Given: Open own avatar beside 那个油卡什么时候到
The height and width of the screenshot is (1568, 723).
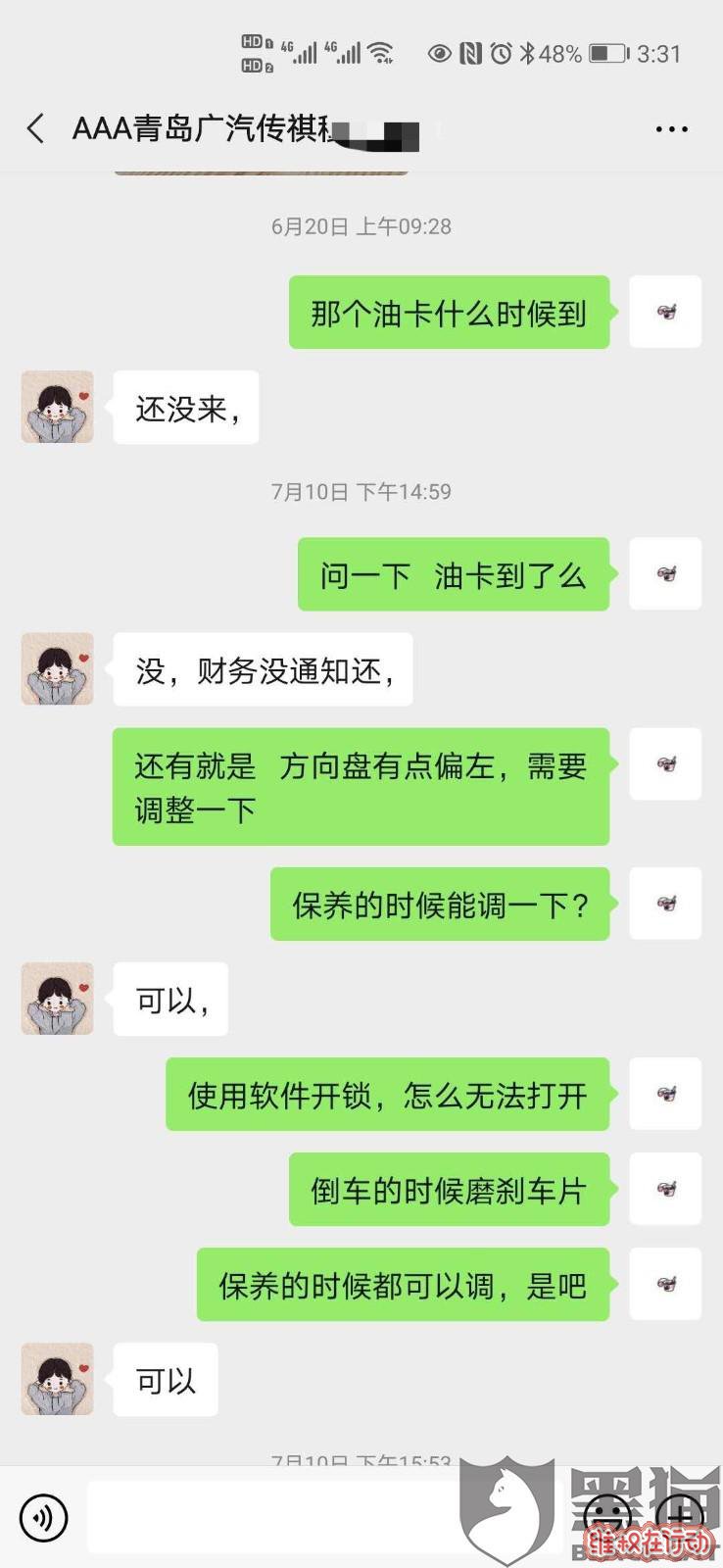Looking at the screenshot, I should point(665,313).
